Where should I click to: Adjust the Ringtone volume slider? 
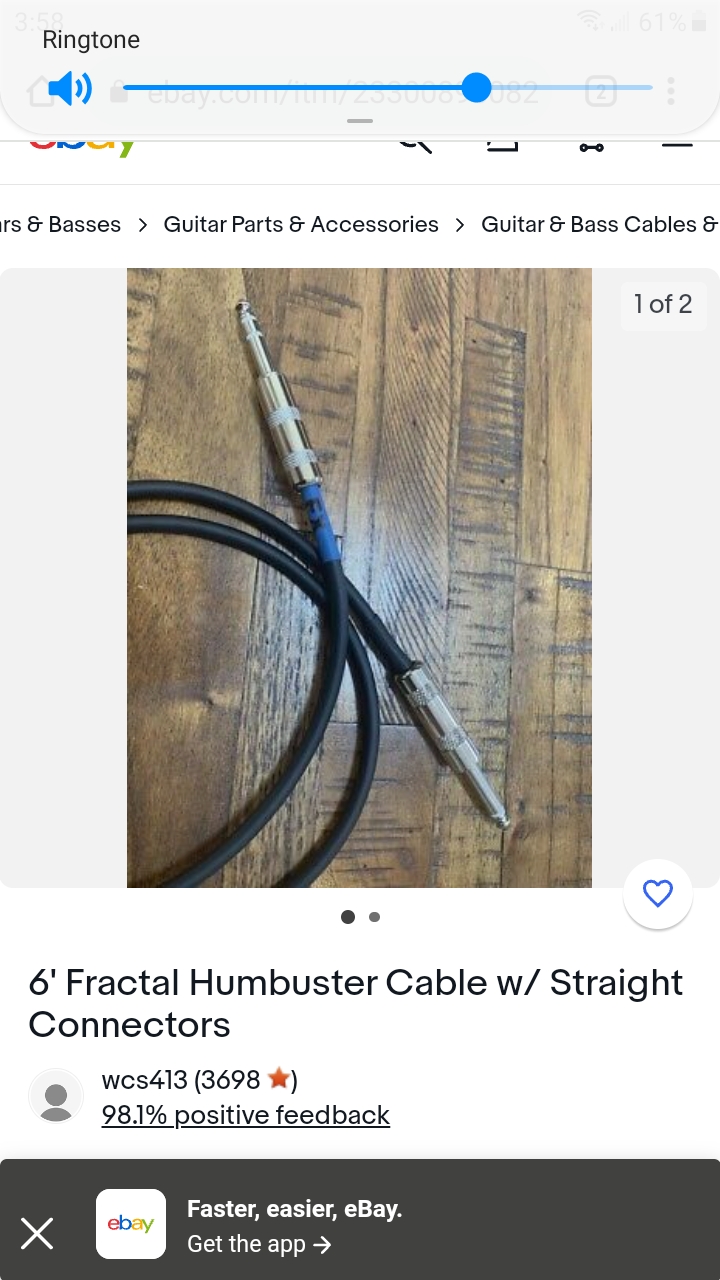pos(477,88)
